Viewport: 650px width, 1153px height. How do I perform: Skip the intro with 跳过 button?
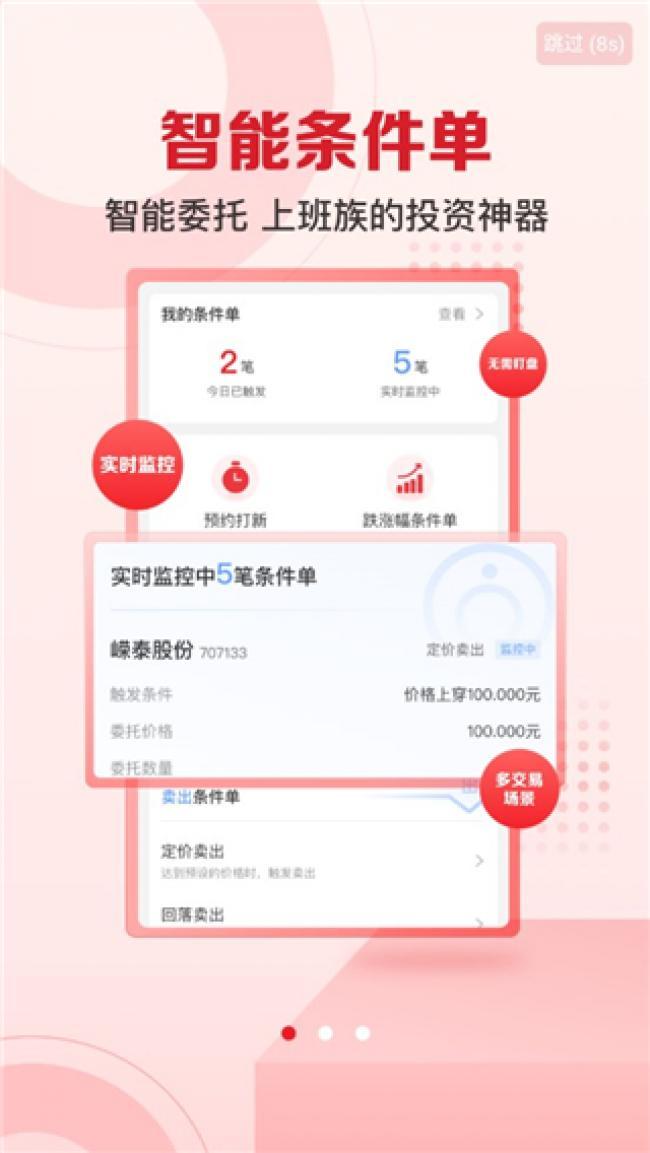[584, 44]
